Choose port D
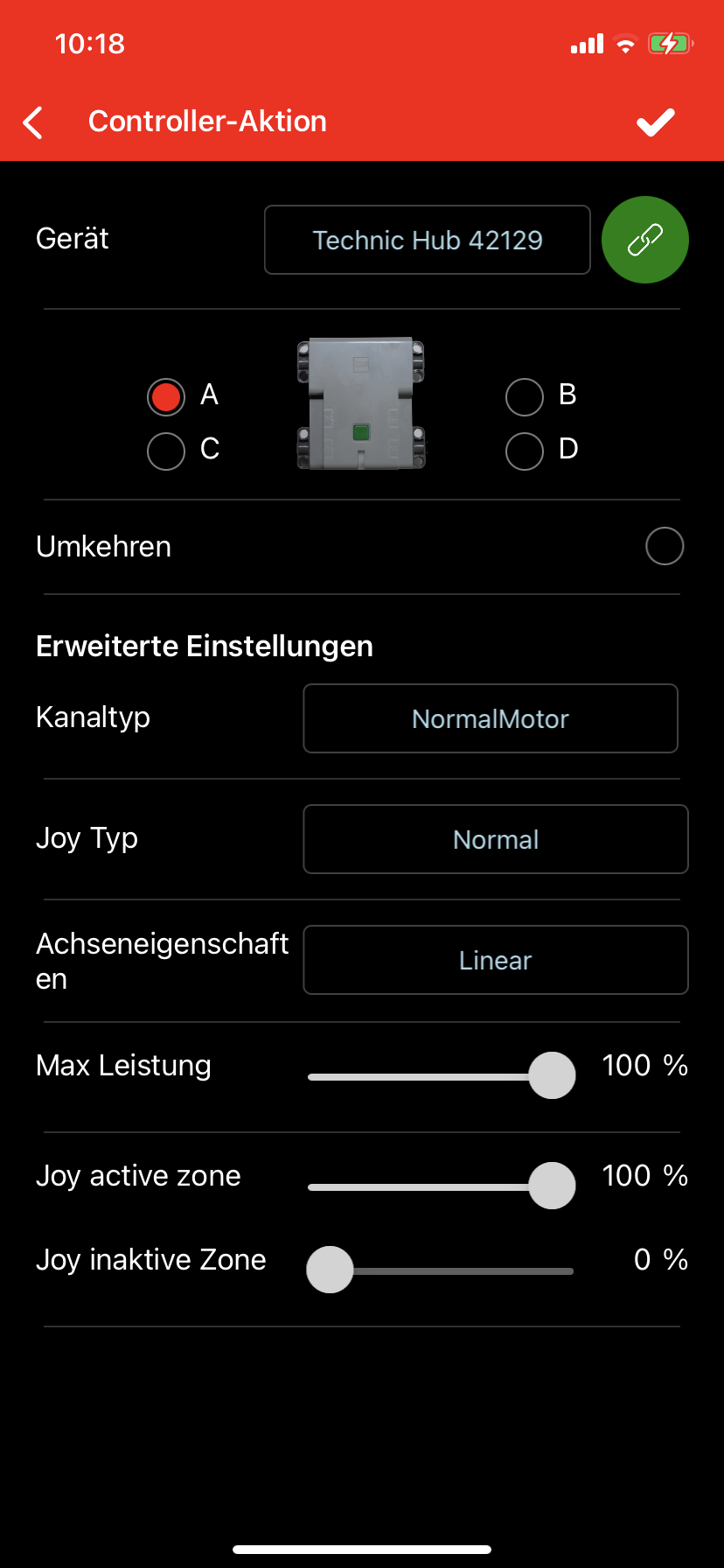Screen dimensions: 724x1568 point(525,451)
